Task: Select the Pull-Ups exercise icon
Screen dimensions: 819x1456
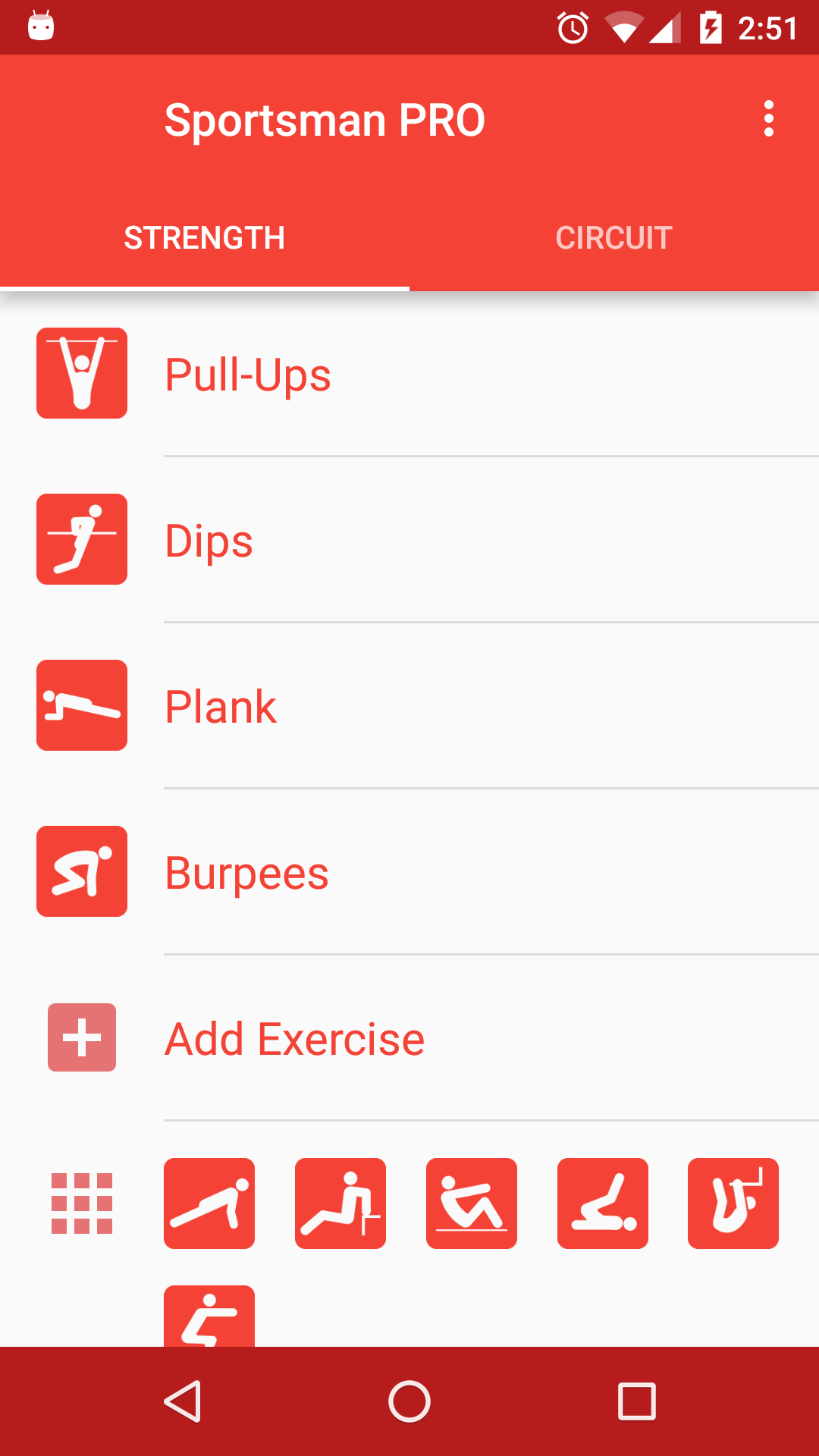Action: coord(81,373)
